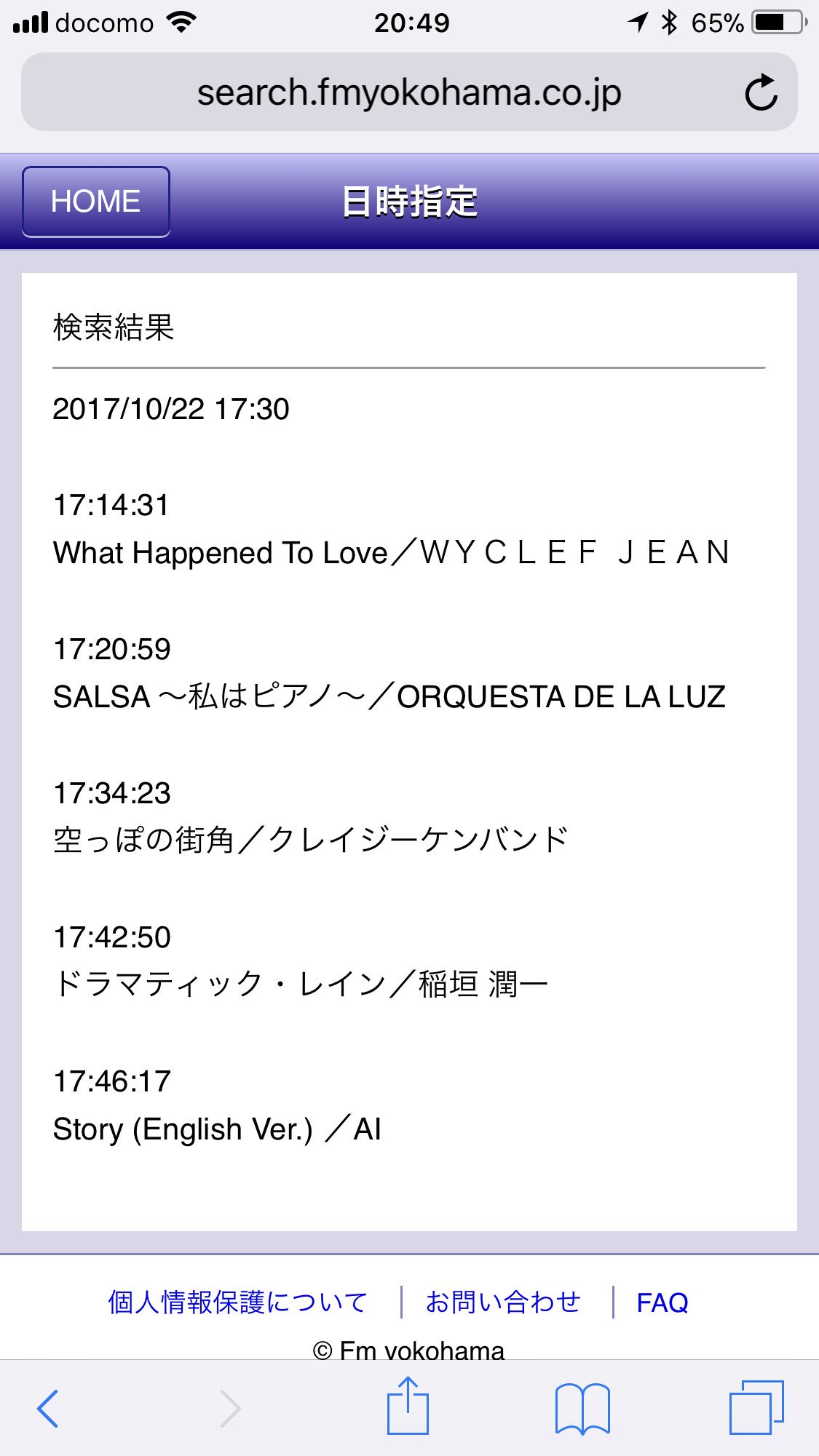819x1456 pixels.
Task: Open the FAQ link
Action: pos(662,1302)
